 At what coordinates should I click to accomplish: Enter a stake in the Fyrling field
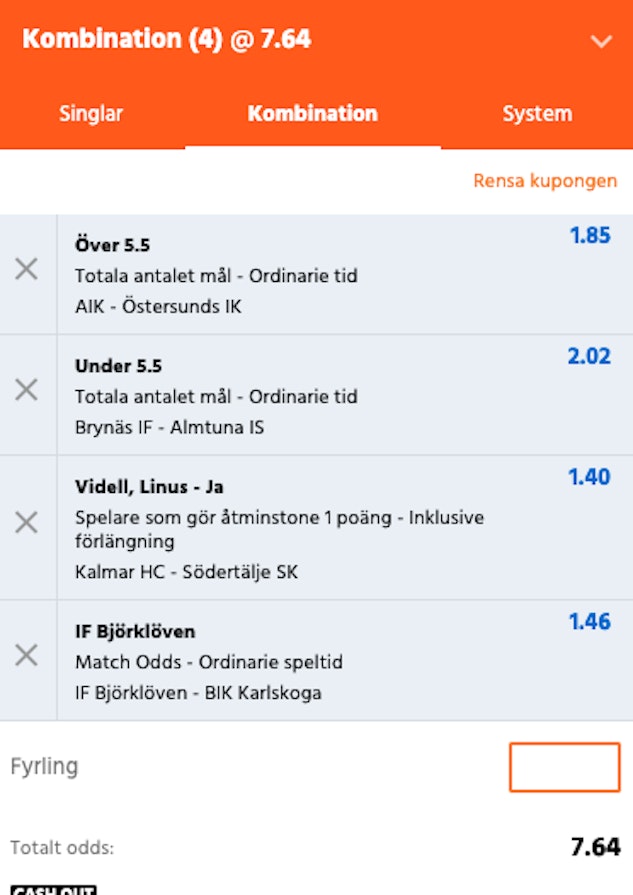[564, 767]
